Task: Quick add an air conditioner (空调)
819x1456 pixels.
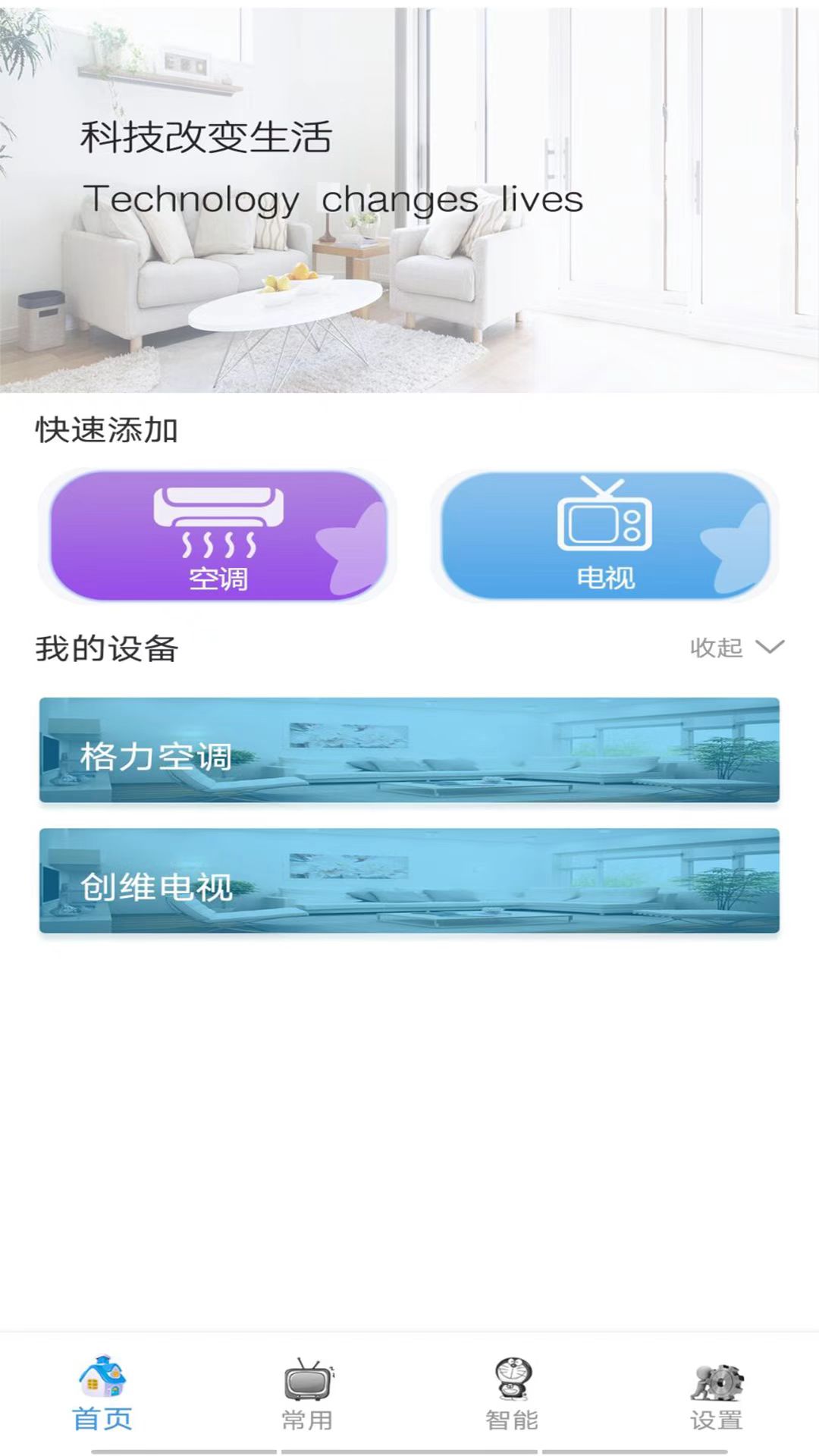Action: [218, 536]
